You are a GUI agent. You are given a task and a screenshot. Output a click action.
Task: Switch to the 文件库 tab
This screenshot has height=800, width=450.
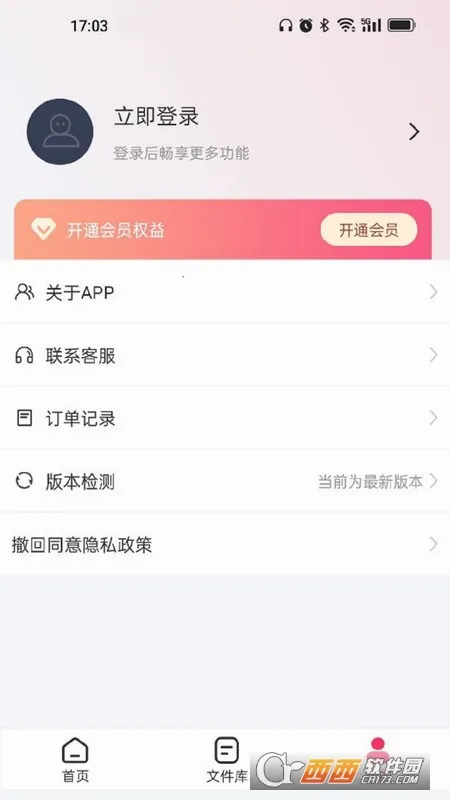pos(227,760)
